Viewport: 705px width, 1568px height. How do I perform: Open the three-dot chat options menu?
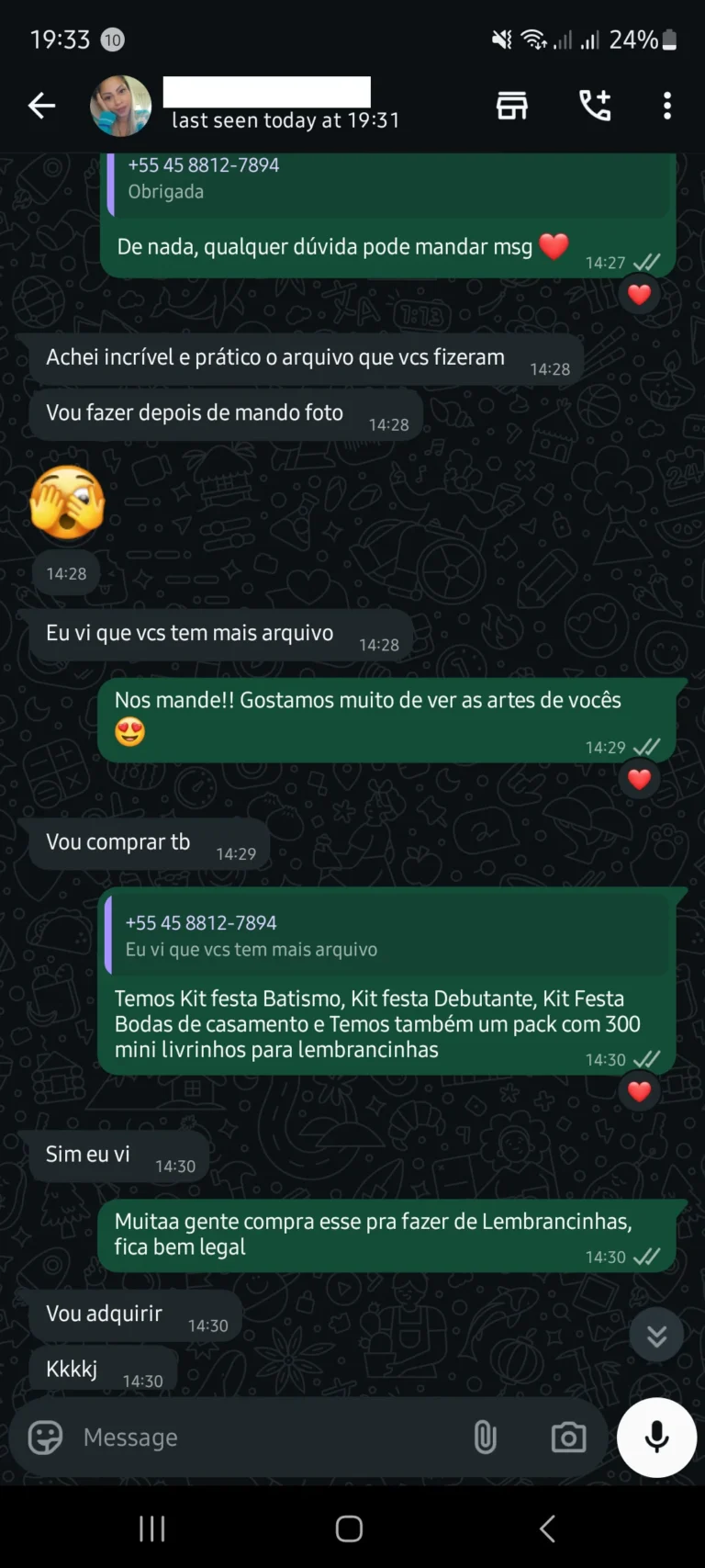point(666,106)
